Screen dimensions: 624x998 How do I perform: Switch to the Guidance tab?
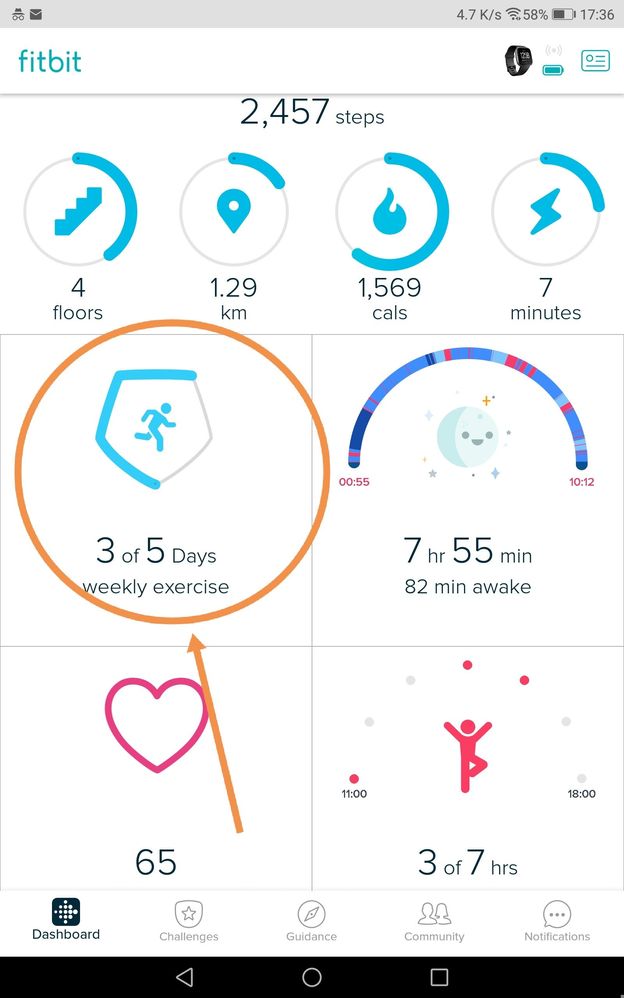pyautogui.click(x=311, y=920)
